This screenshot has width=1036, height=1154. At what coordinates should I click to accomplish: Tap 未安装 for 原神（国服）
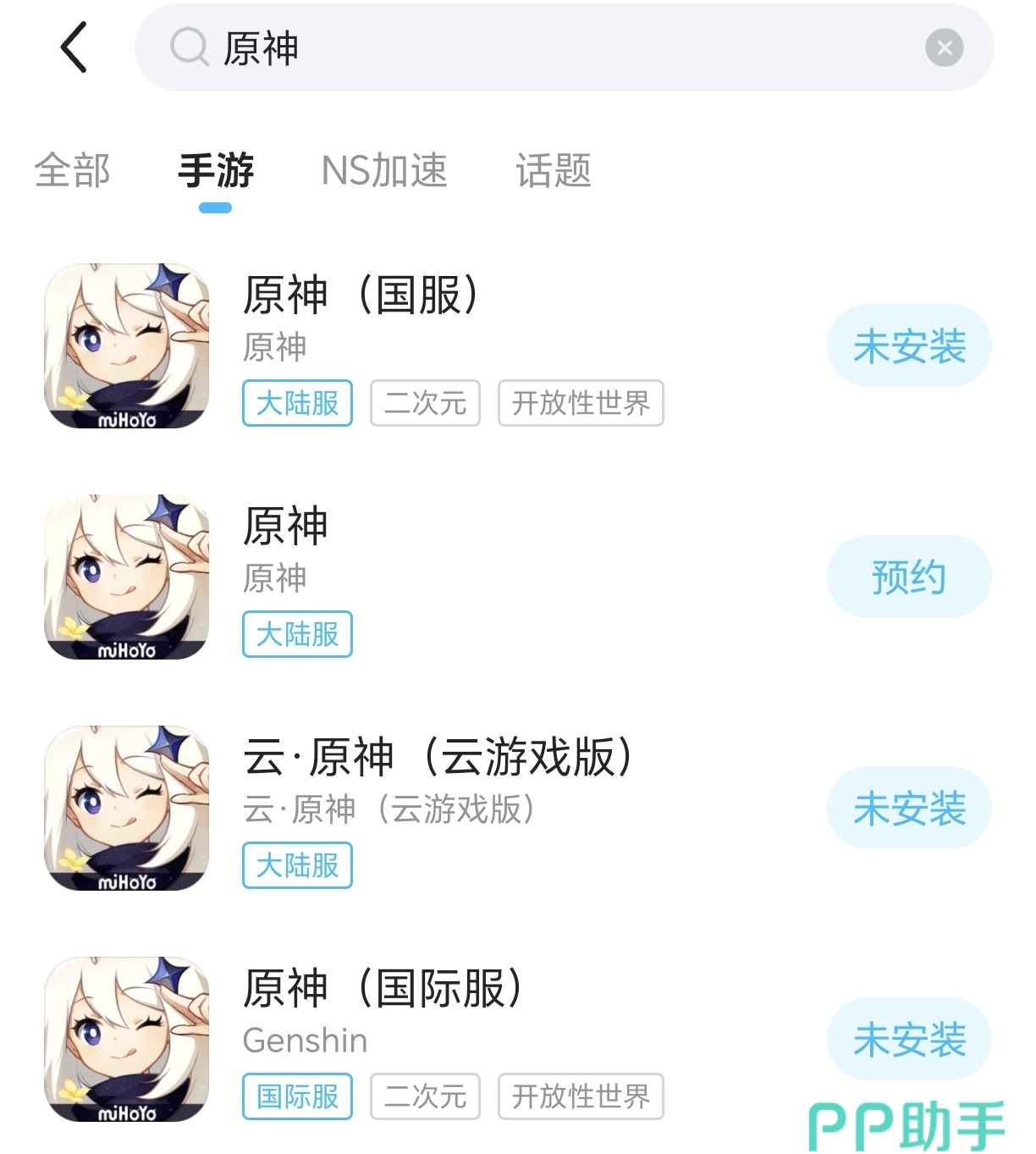click(908, 346)
